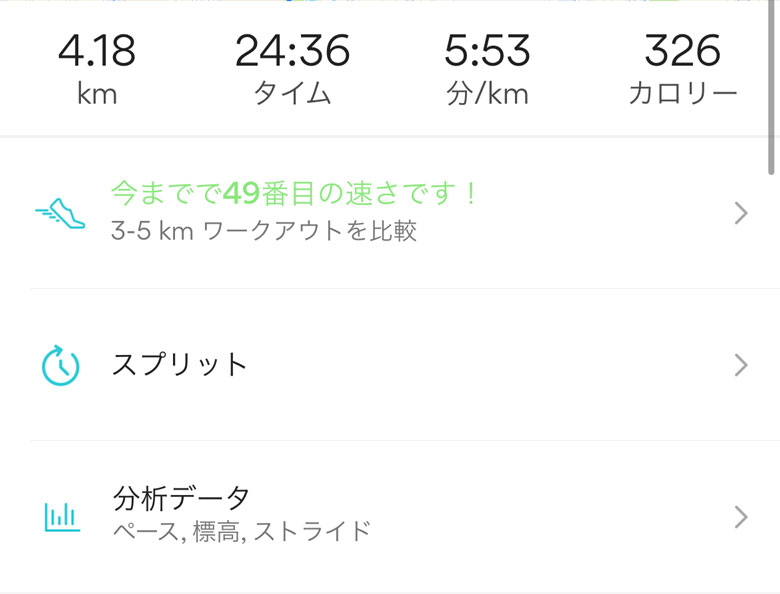Open スプリット details
780x594 pixels.
point(390,365)
